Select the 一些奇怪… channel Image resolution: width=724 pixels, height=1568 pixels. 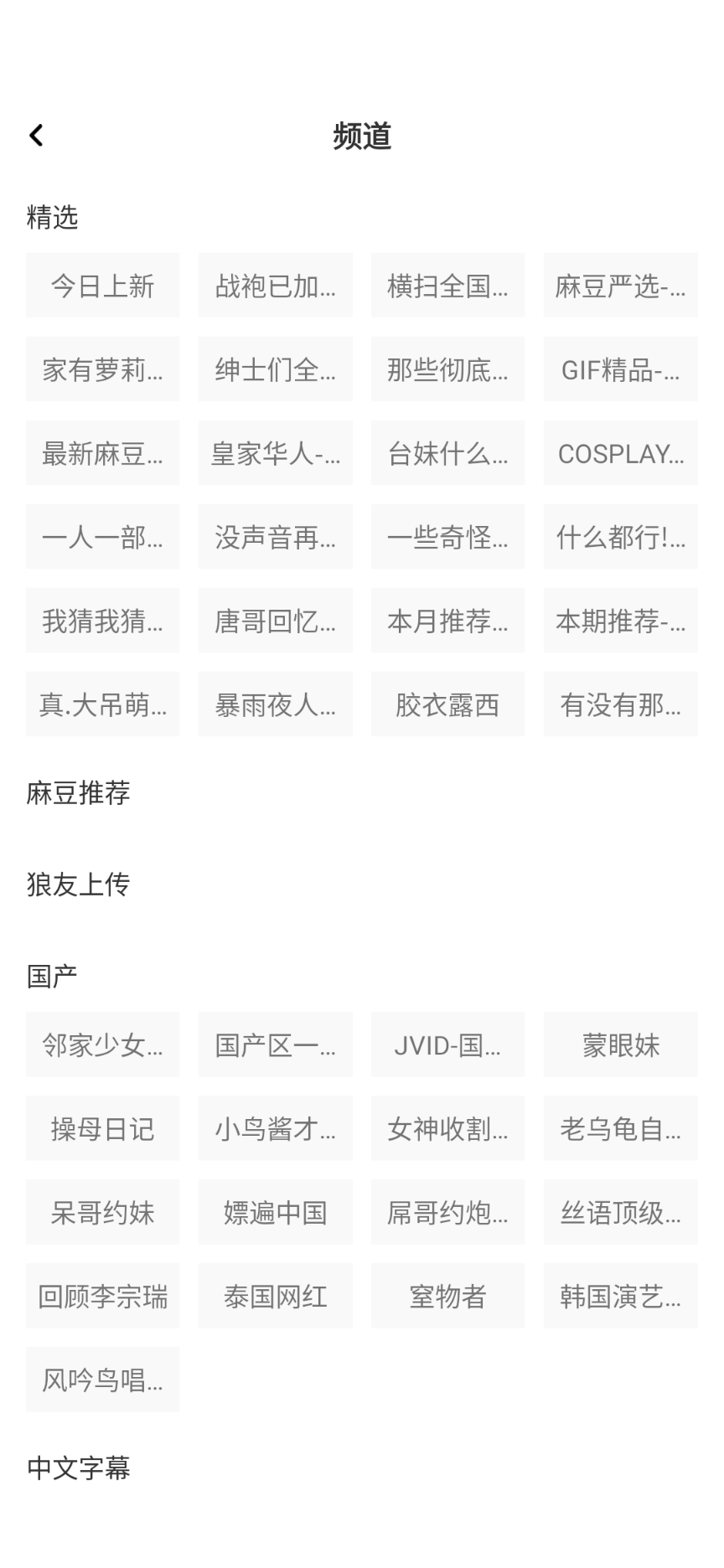(447, 537)
